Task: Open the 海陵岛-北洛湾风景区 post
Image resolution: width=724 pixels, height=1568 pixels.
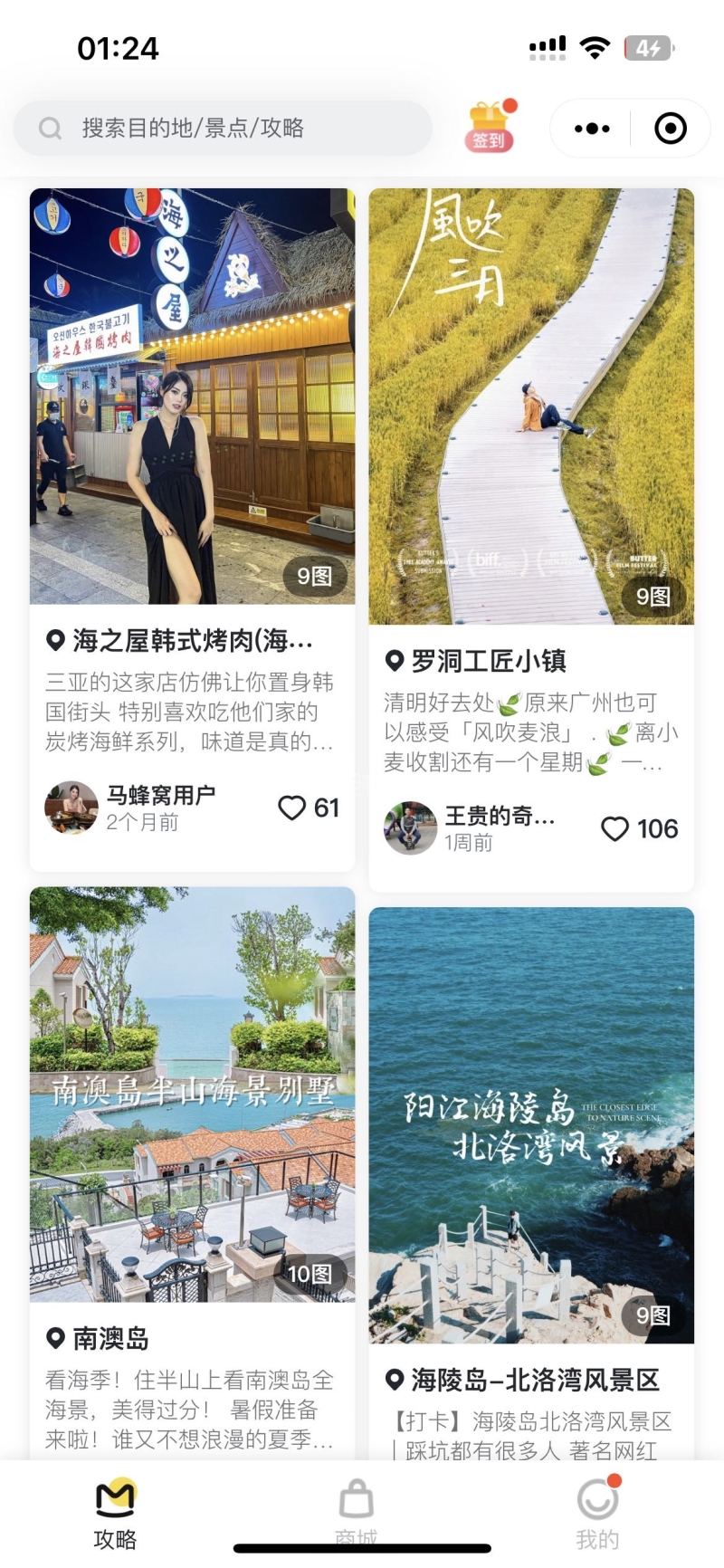Action: click(531, 1124)
